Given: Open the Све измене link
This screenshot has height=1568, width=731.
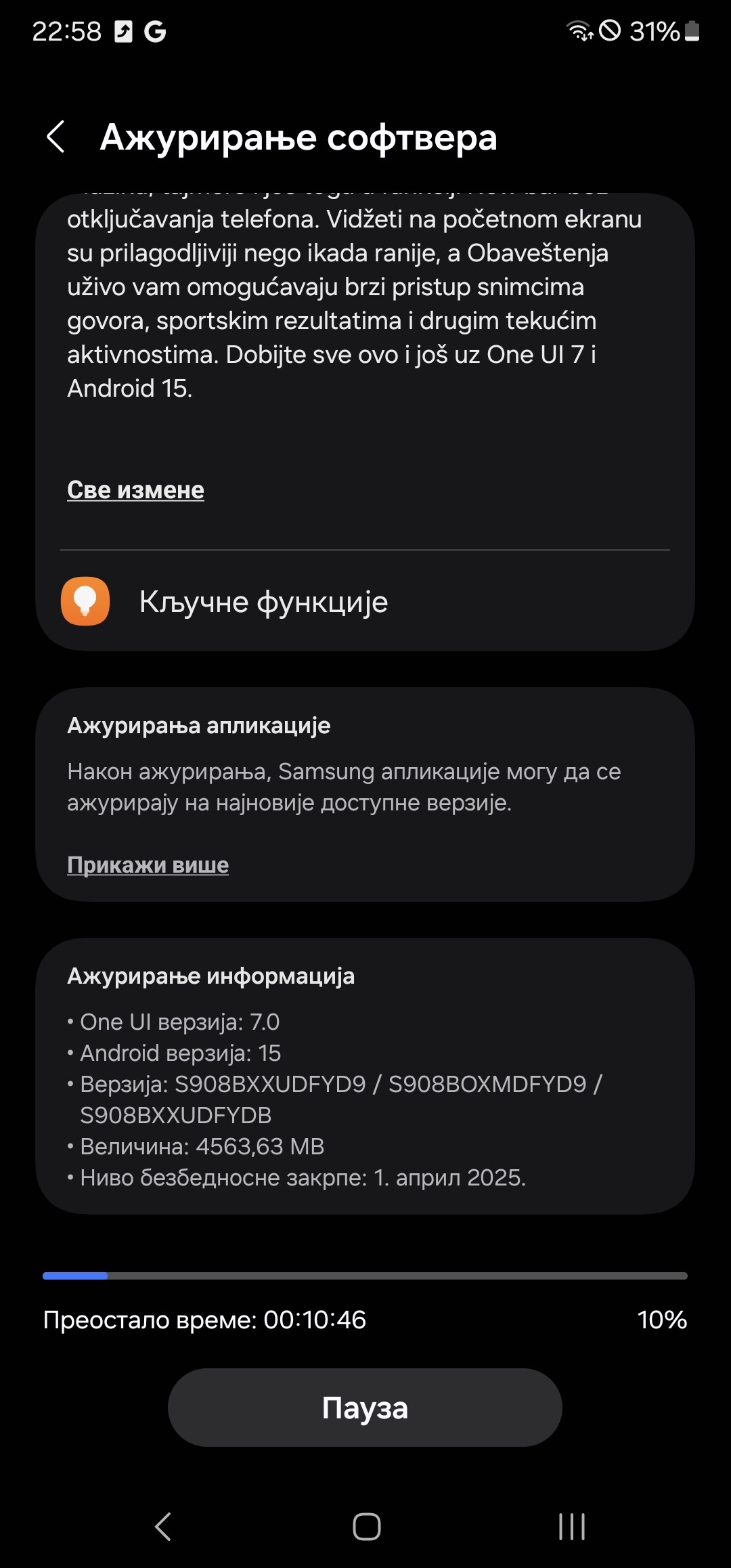Looking at the screenshot, I should tap(135, 489).
